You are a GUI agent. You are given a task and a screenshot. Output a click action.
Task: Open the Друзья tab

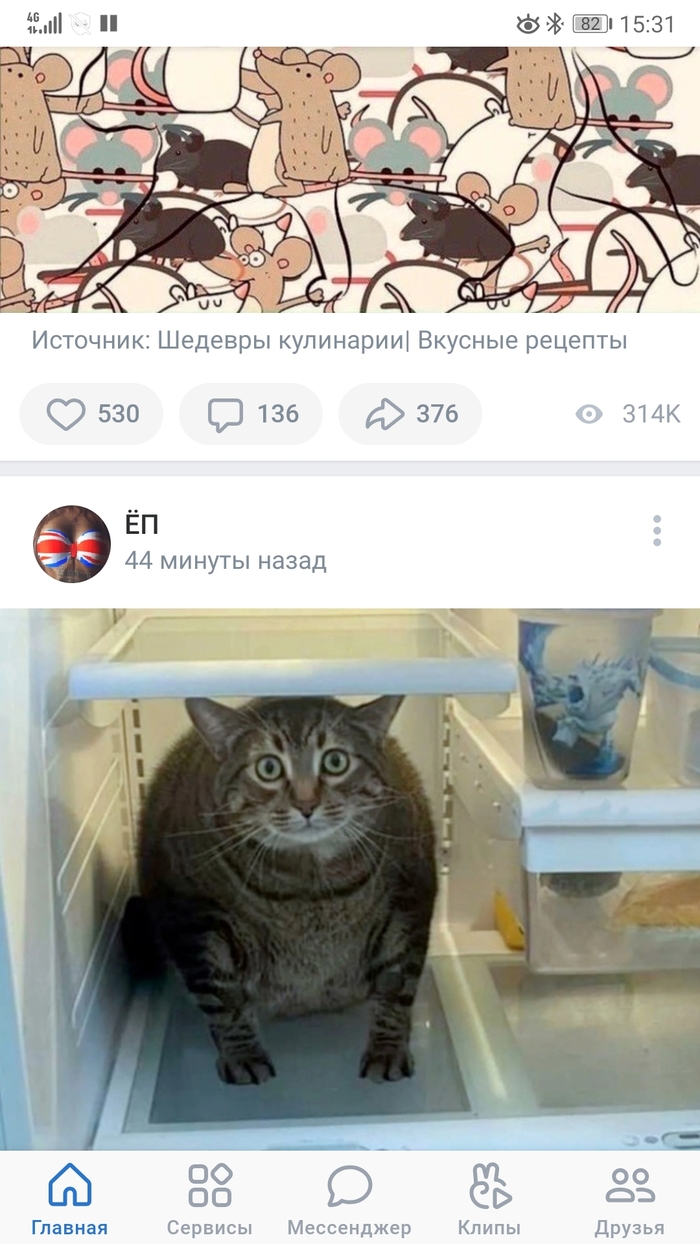tap(629, 1198)
